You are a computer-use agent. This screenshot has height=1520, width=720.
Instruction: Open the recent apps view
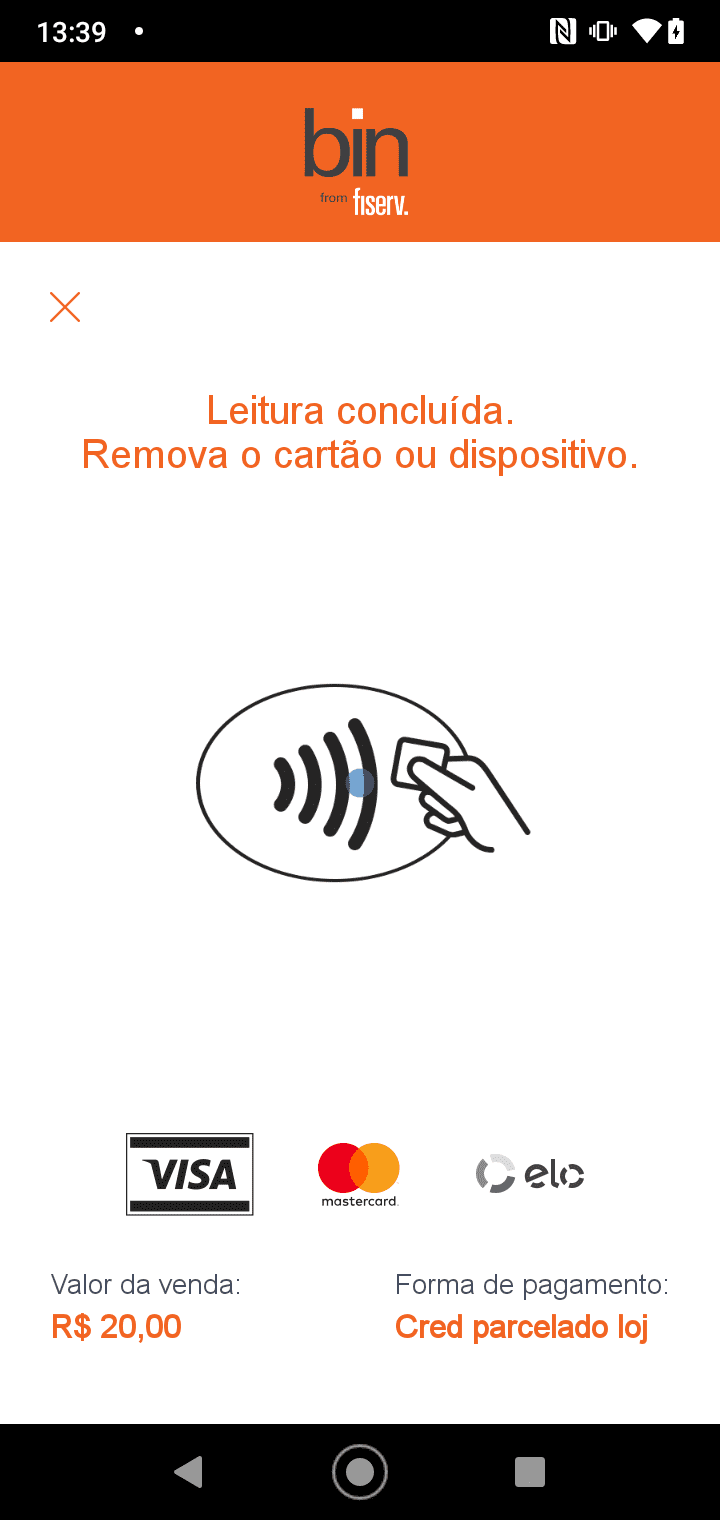529,1471
